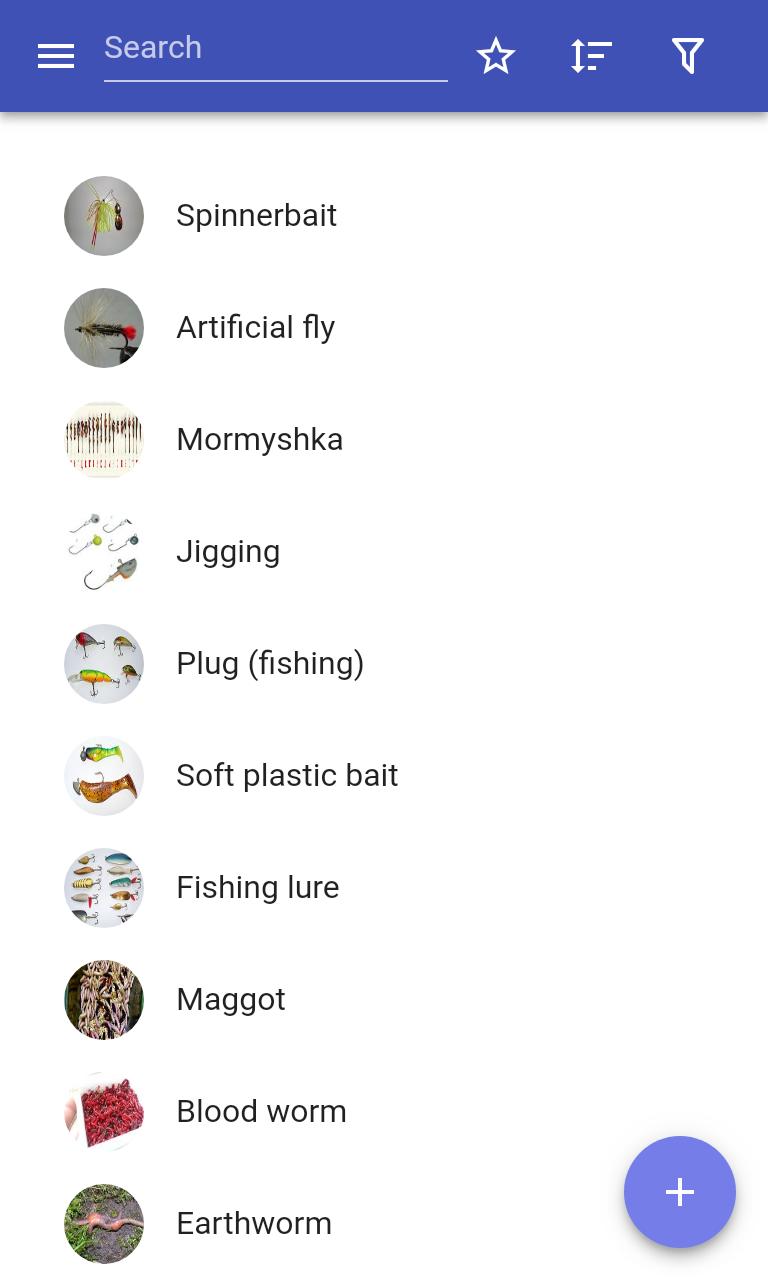768x1280 pixels.
Task: Open the sort options icon
Action: (x=591, y=56)
